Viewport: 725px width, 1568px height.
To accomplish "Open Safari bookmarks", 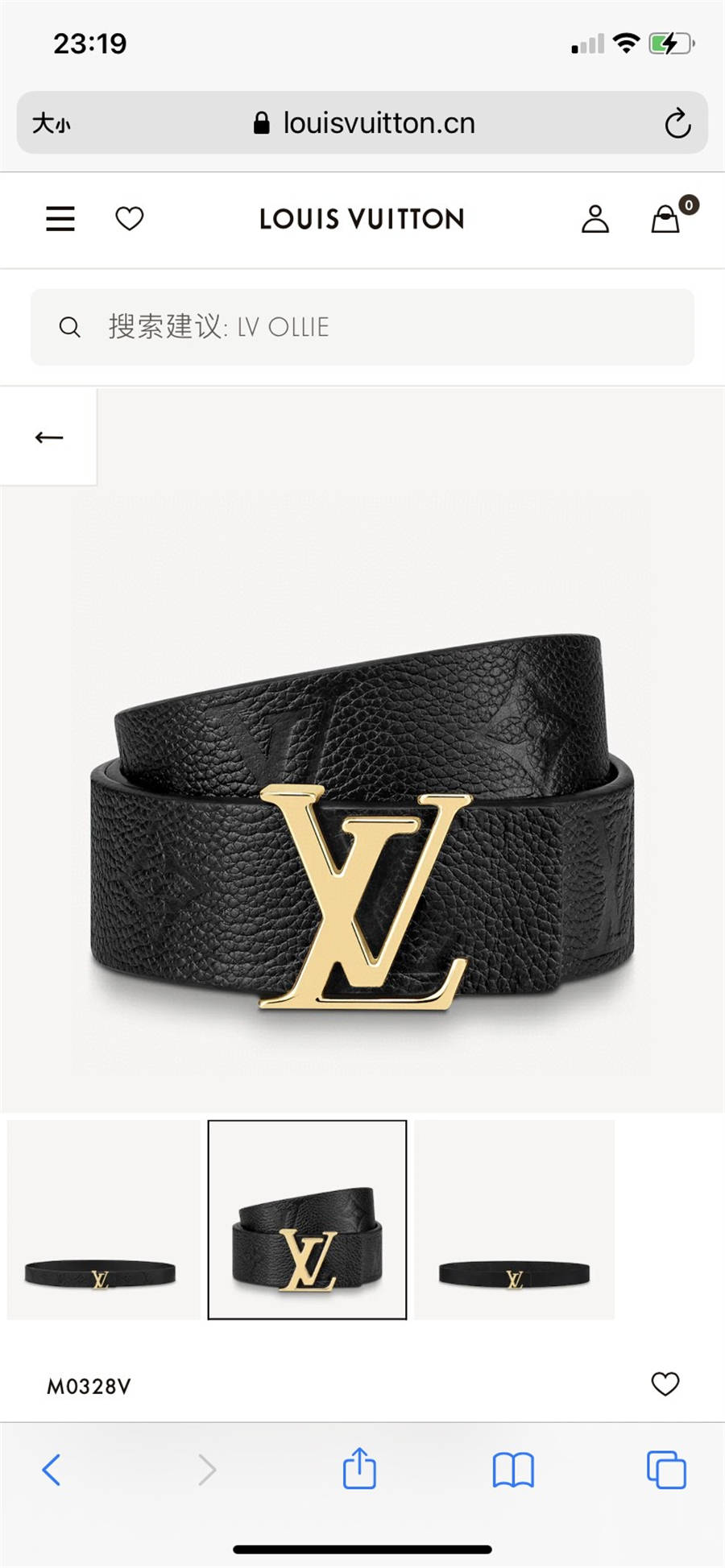I will click(x=513, y=1470).
